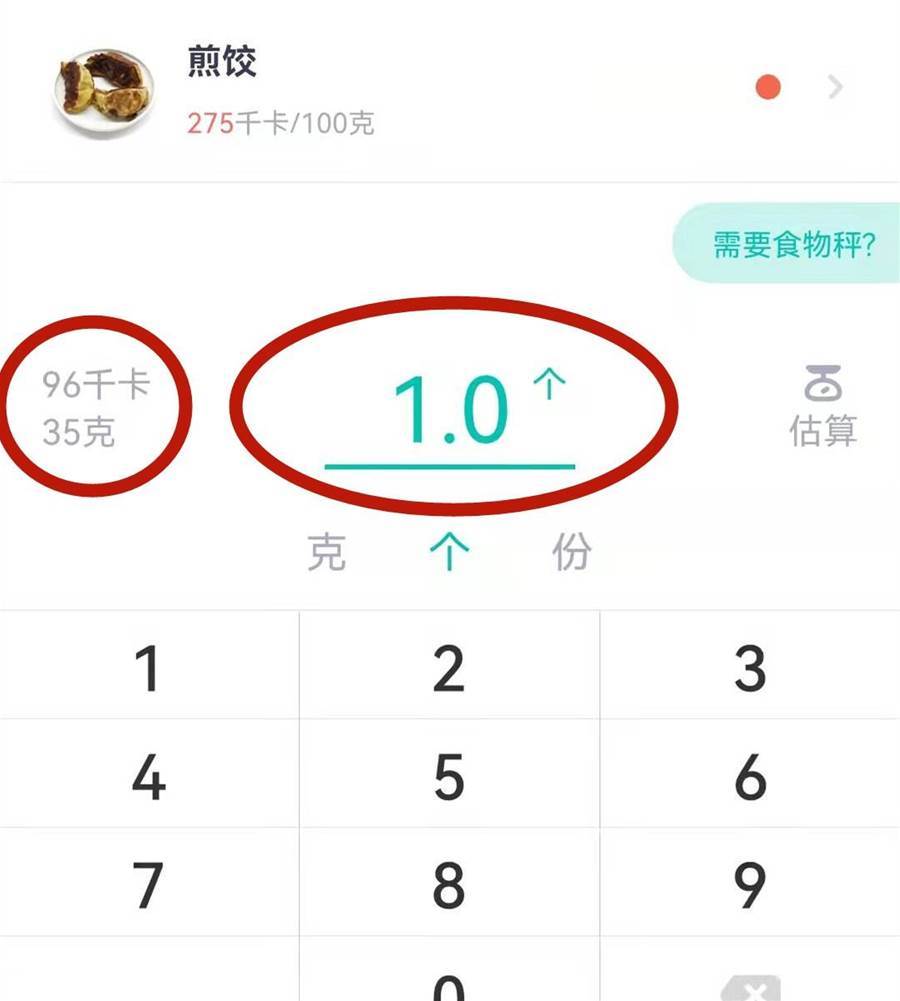The height and width of the screenshot is (1001, 900).
Task: Select the 克 unit tab
Action: (x=327, y=552)
